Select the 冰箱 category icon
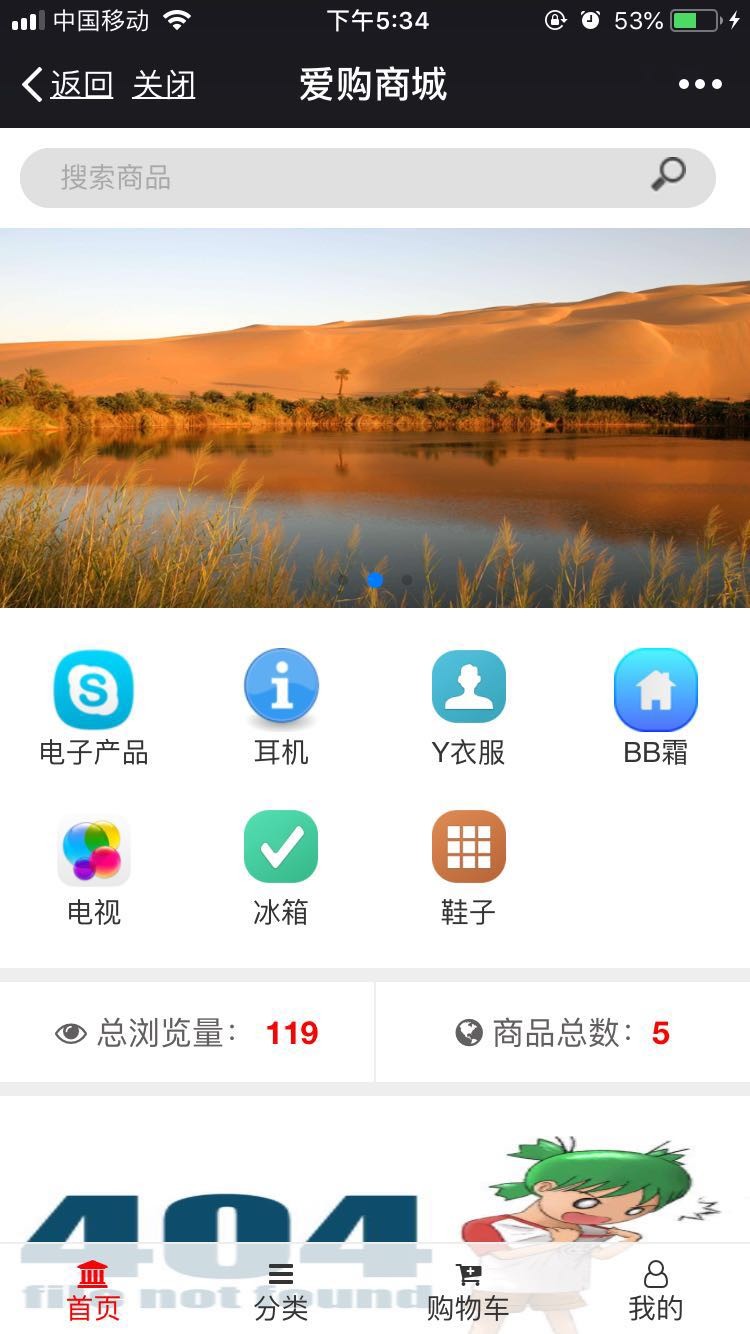The width and height of the screenshot is (750, 1334). 281,846
